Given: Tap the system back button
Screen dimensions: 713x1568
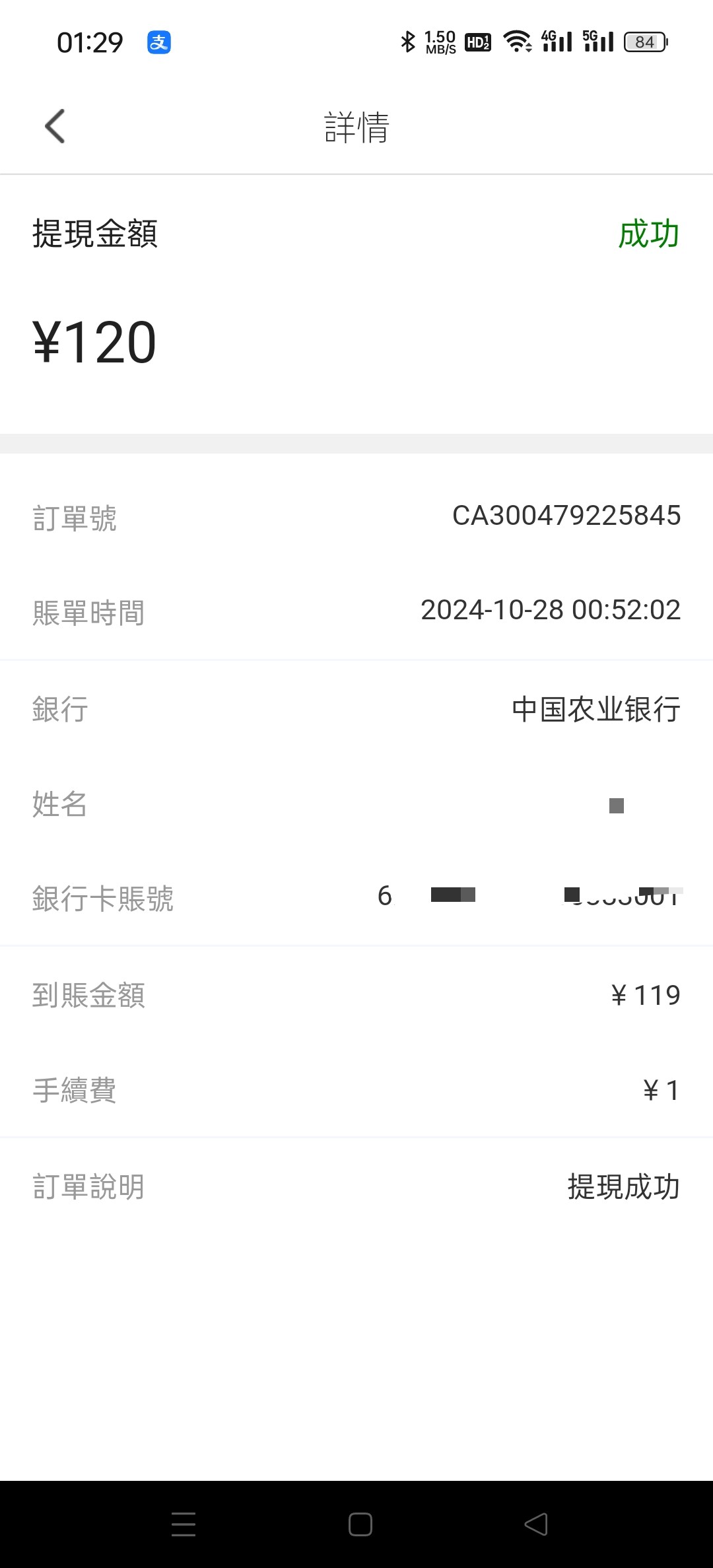Looking at the screenshot, I should pos(536,1524).
